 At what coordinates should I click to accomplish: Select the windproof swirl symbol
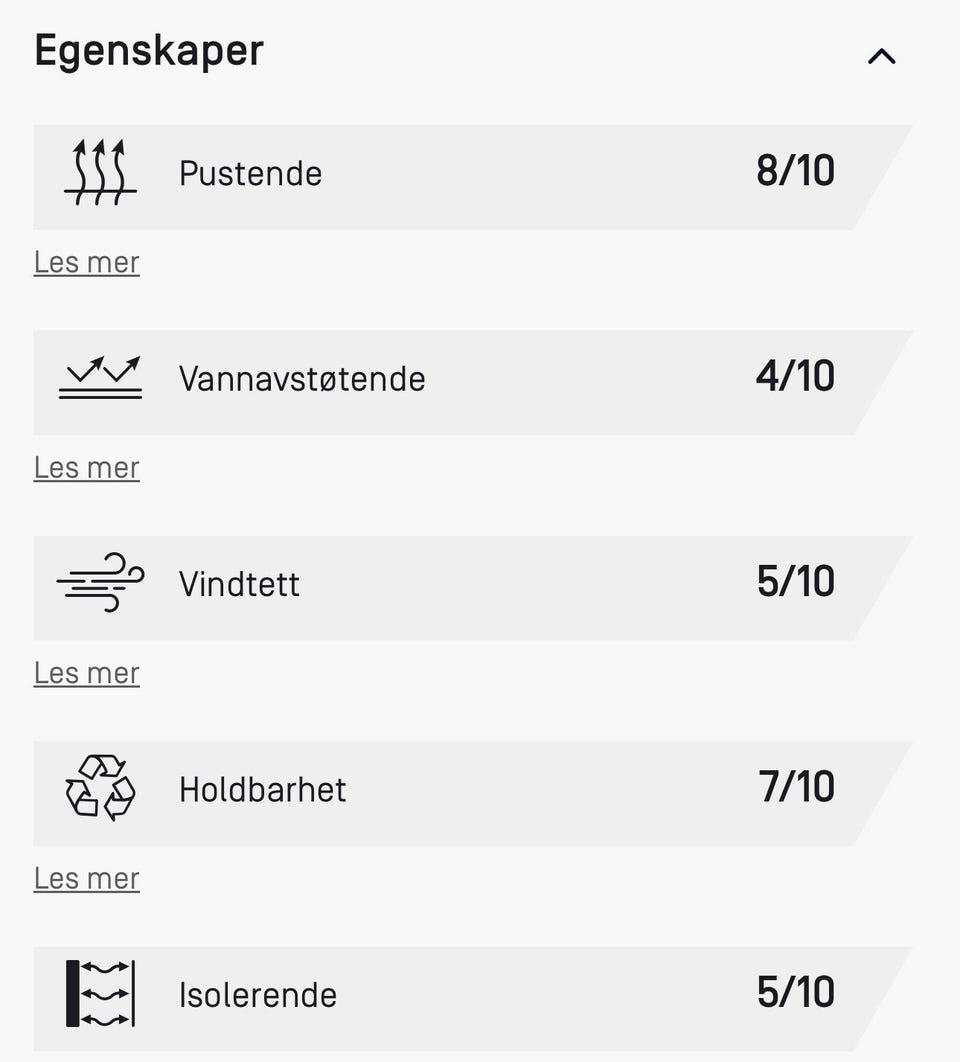pyautogui.click(x=100, y=583)
